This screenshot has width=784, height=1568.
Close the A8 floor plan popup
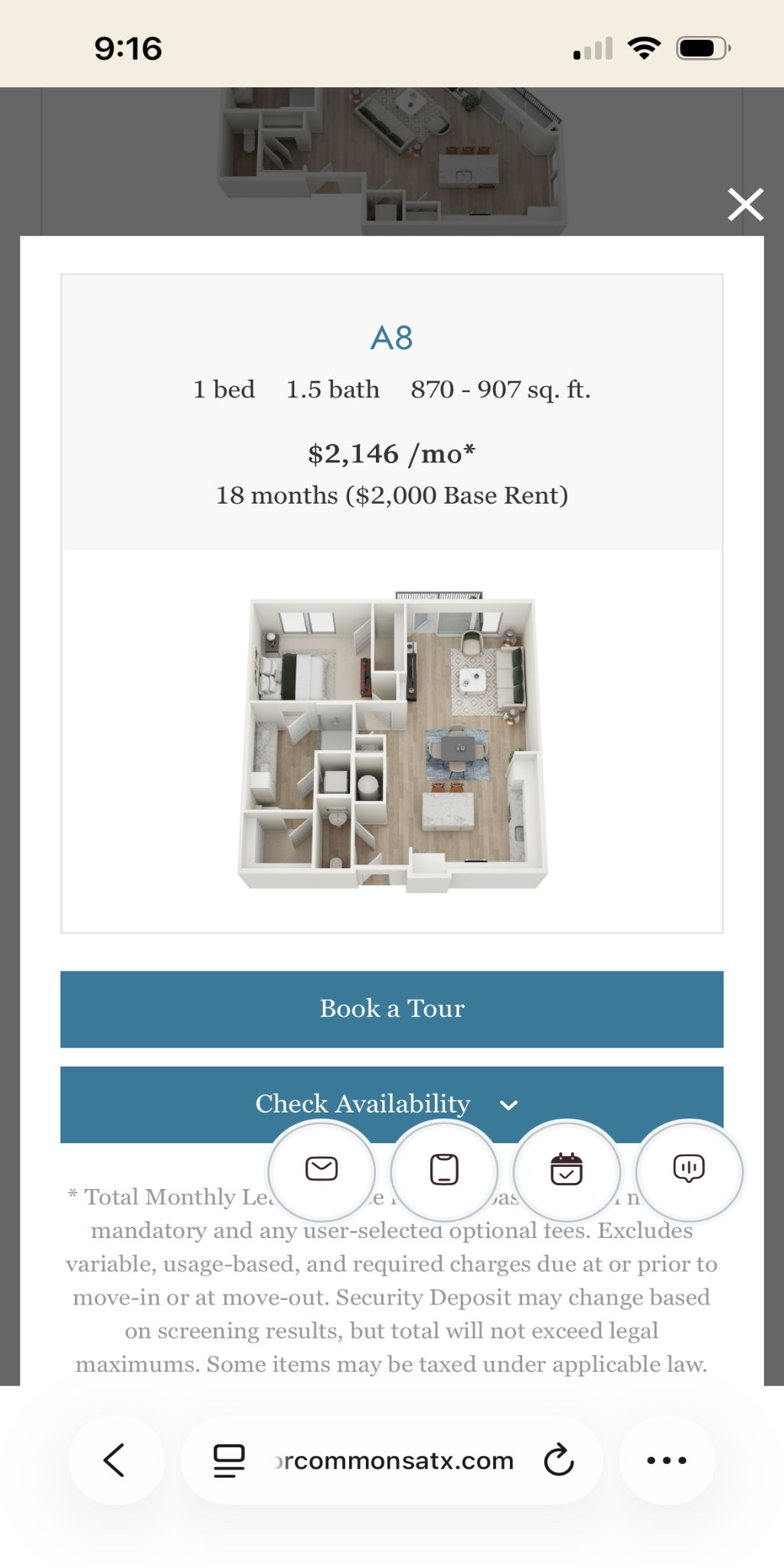click(745, 204)
